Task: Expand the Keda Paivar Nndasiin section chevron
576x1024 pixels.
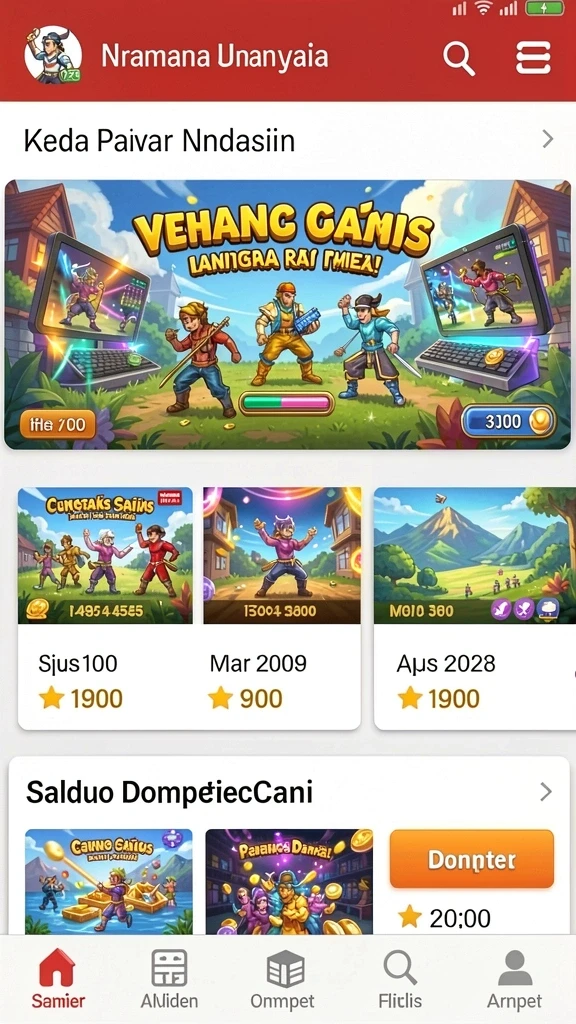Action: click(547, 139)
